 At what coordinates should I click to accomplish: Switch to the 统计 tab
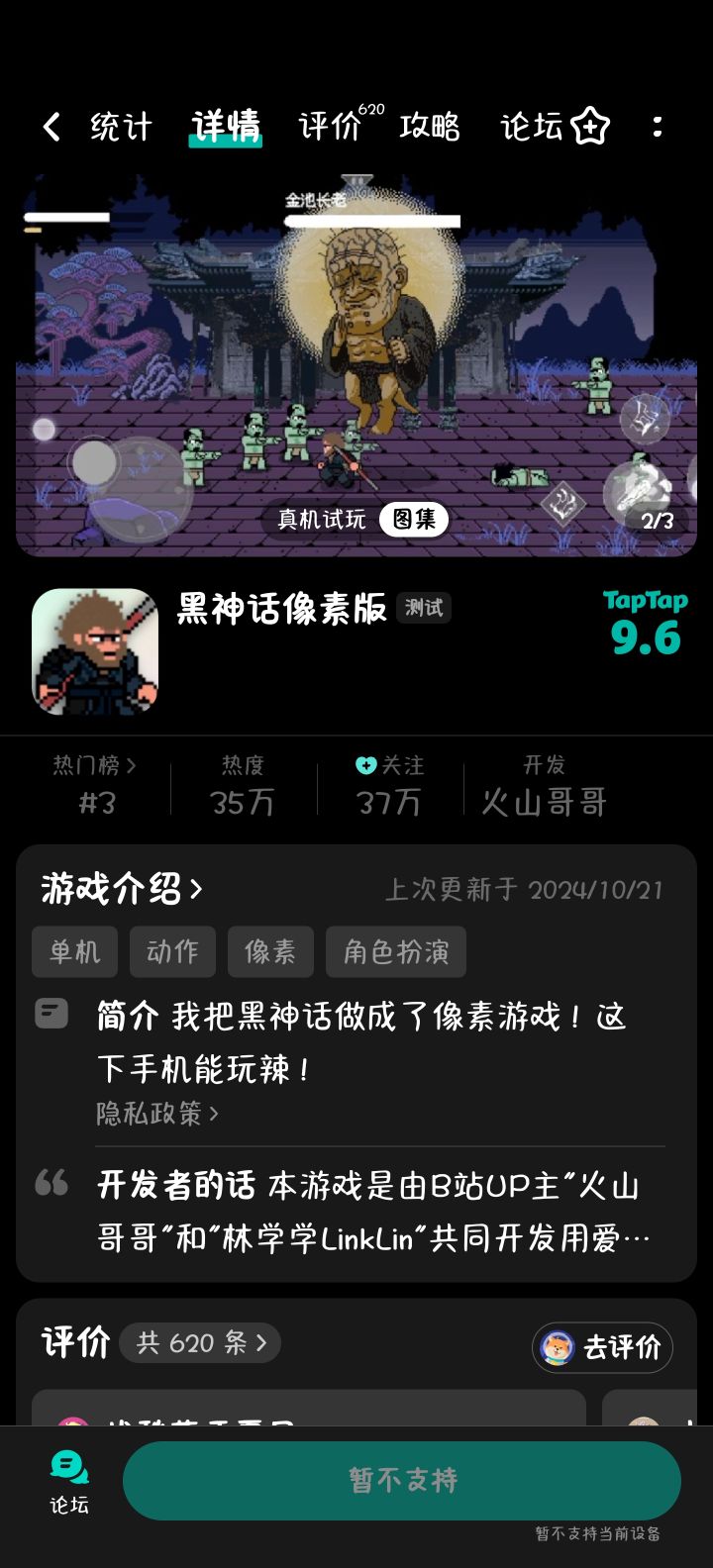click(119, 128)
